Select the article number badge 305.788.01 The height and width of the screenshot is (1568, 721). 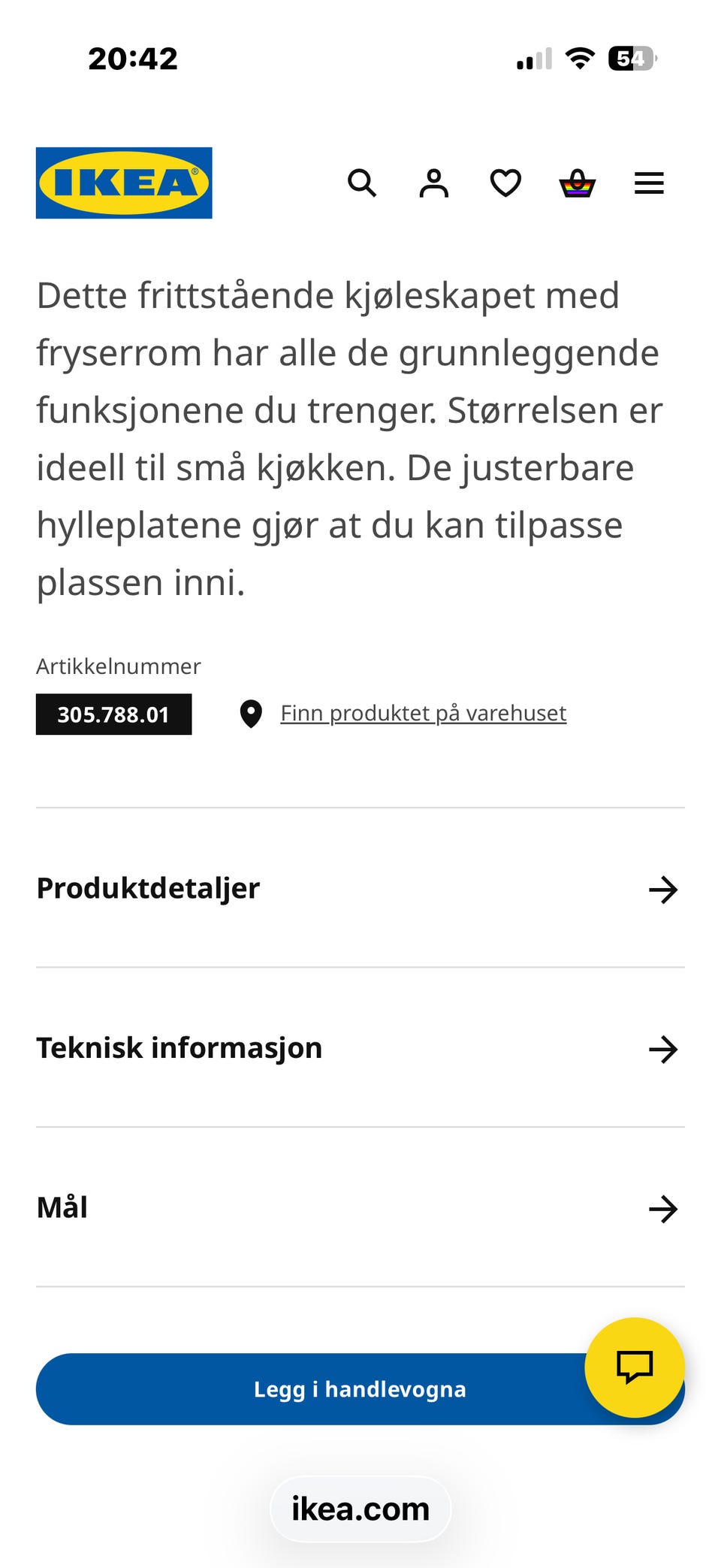113,715
